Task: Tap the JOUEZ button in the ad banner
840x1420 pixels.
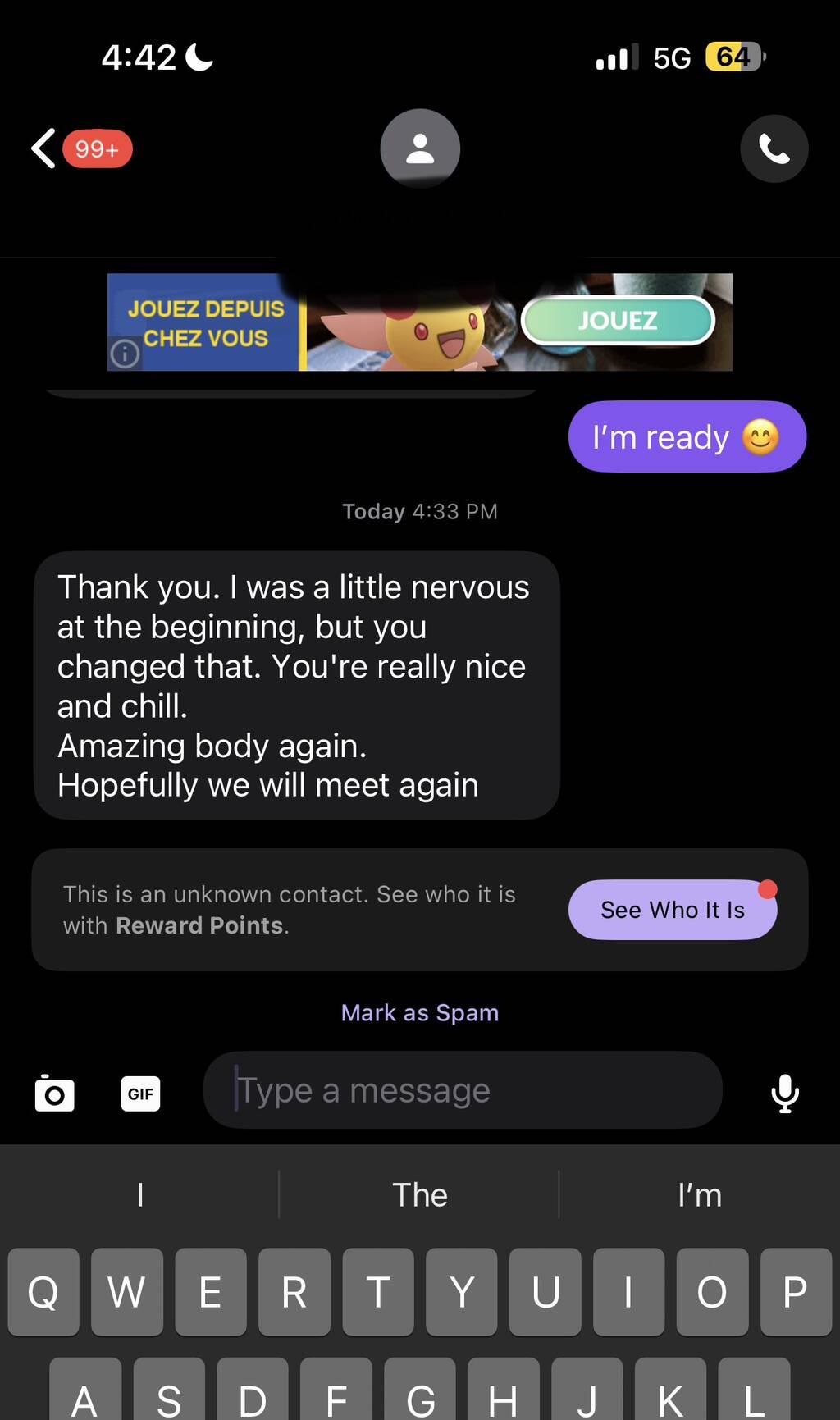Action: point(618,321)
